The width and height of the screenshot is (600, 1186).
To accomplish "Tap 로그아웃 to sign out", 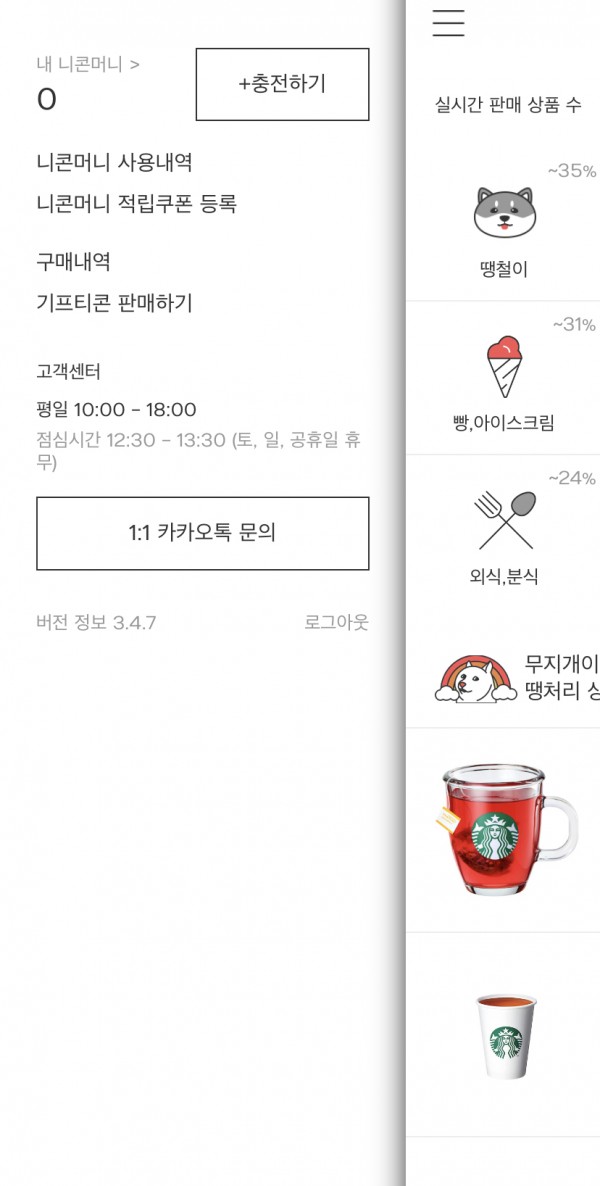I will 336,623.
